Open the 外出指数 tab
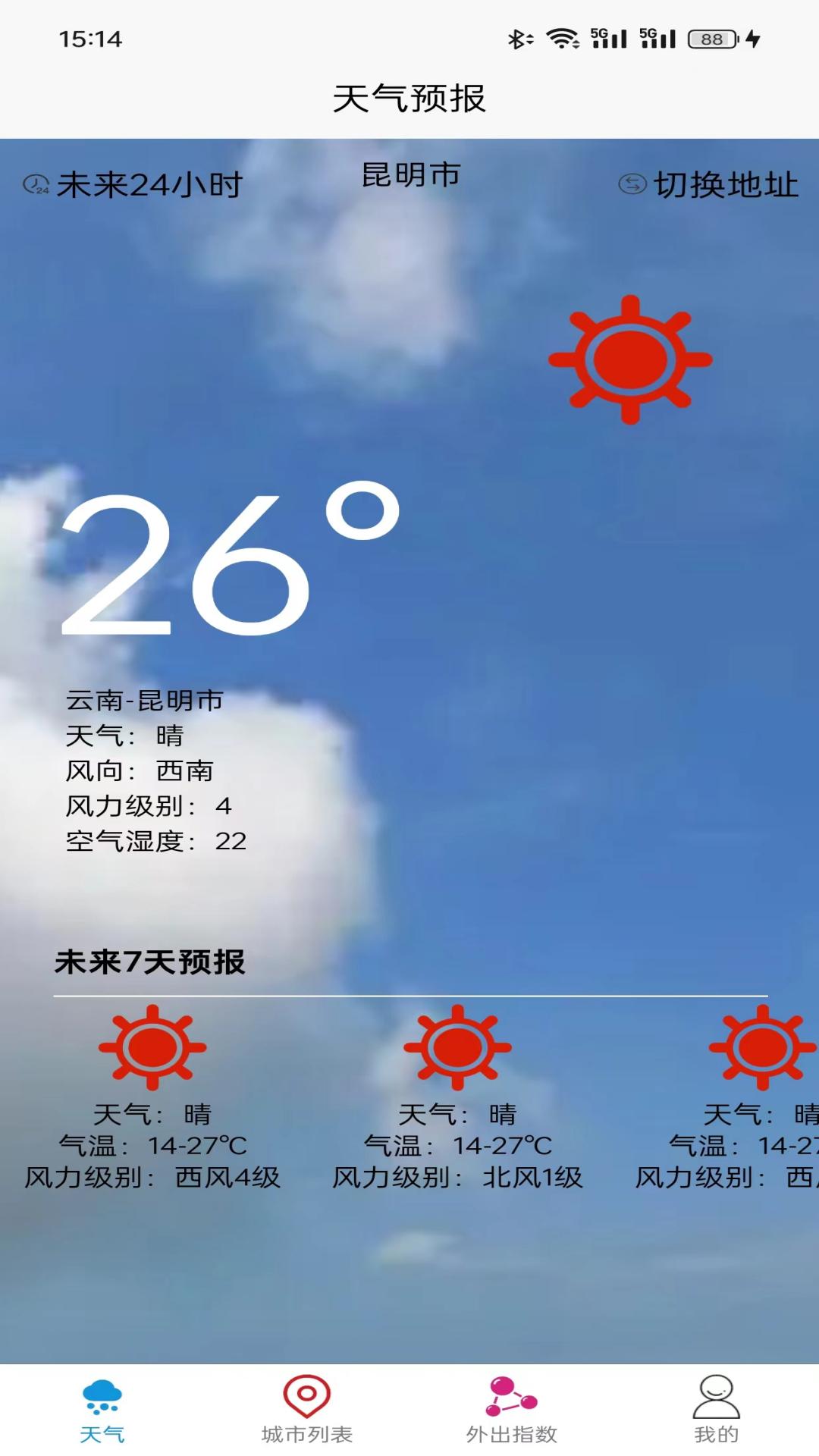819x1456 pixels. pyautogui.click(x=512, y=1410)
